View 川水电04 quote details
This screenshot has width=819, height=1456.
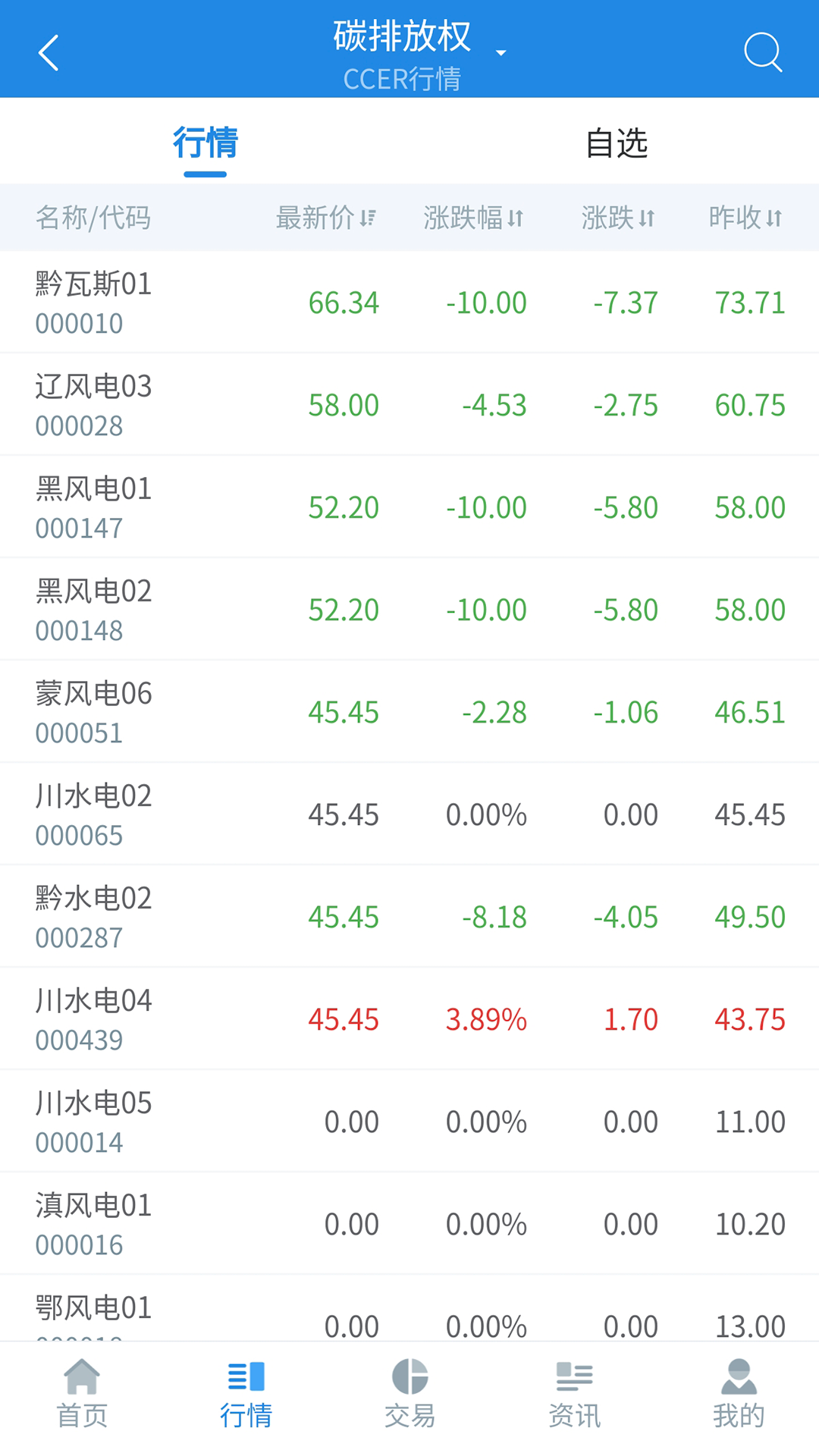[x=409, y=1019]
